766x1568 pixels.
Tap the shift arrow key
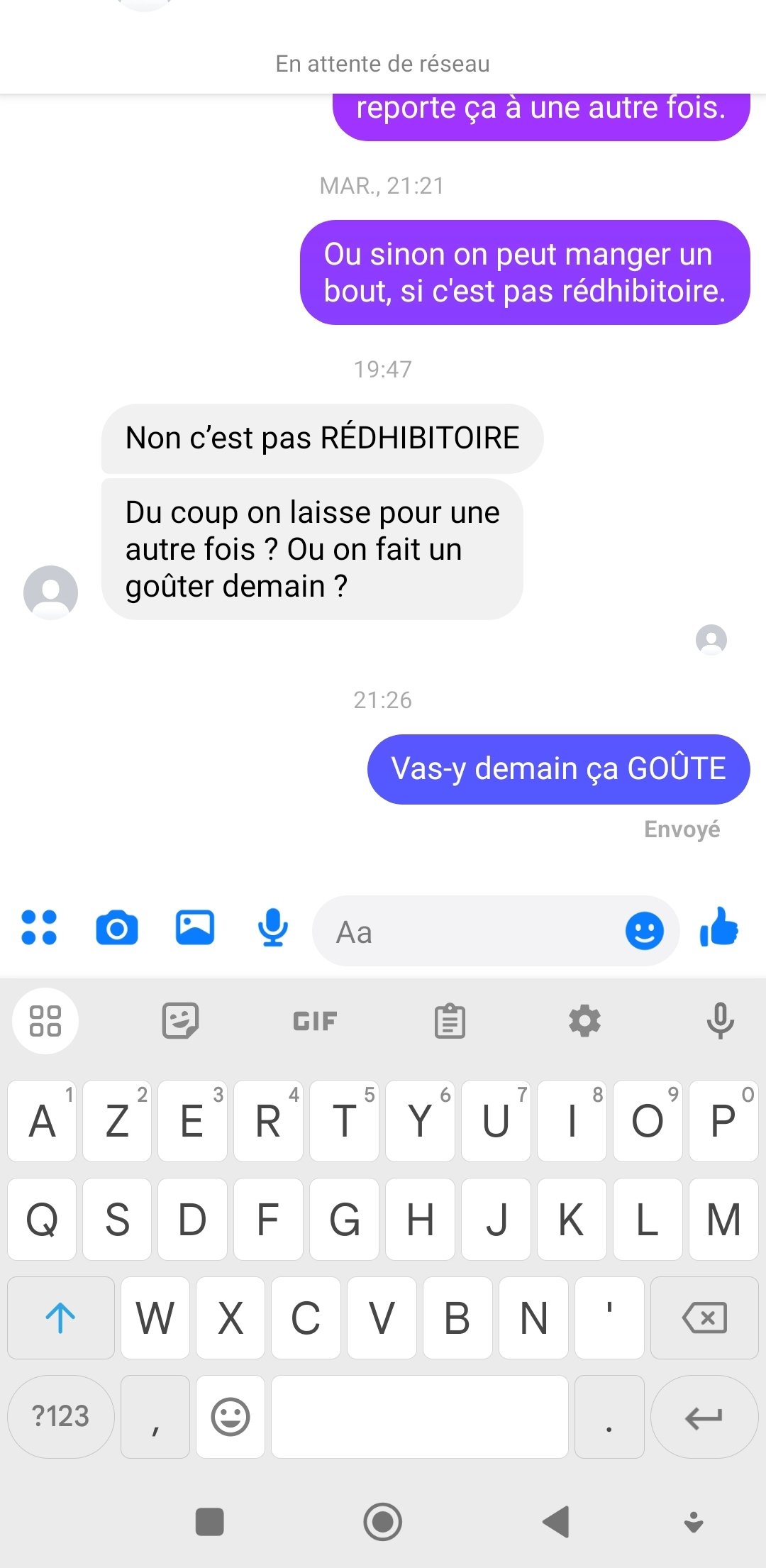[x=61, y=1318]
